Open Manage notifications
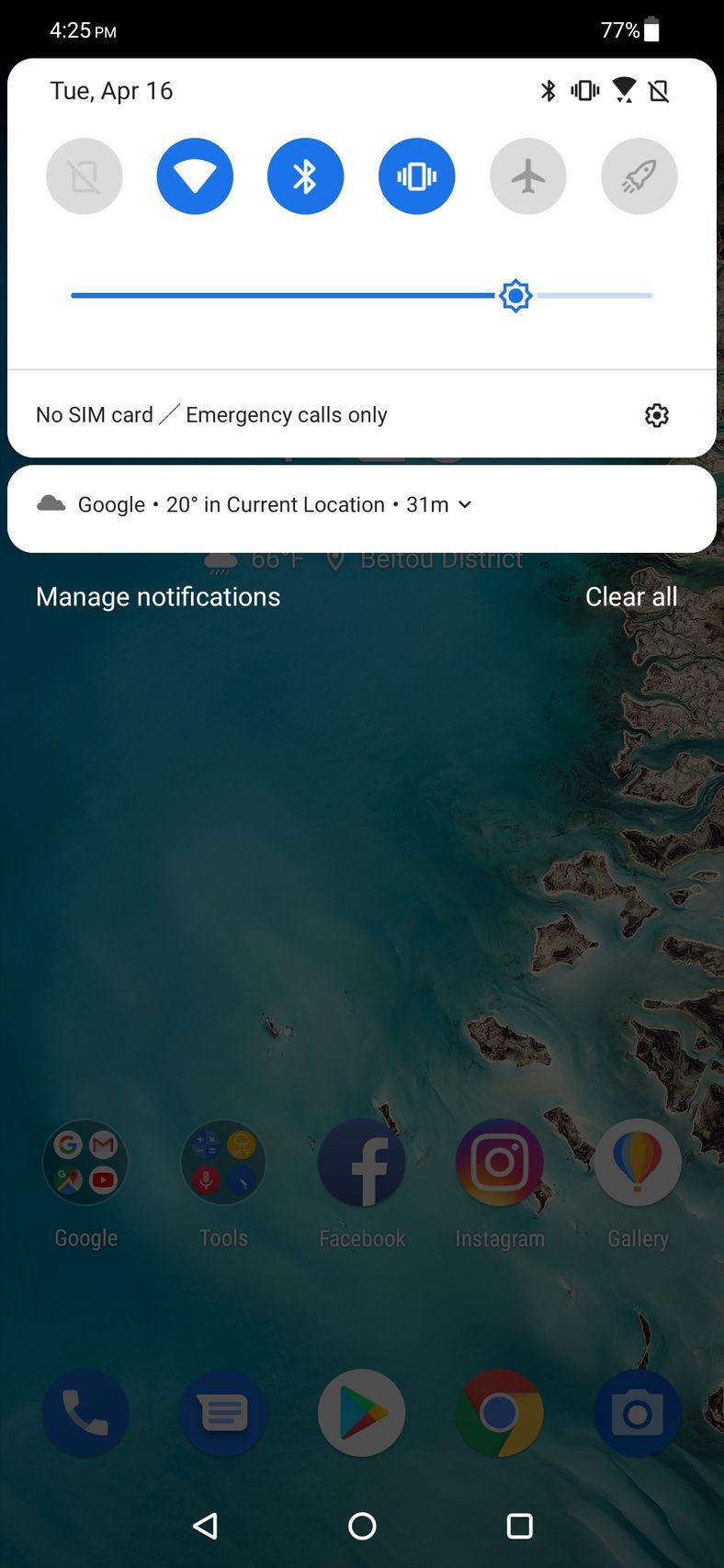Image resolution: width=724 pixels, height=1568 pixels. (x=157, y=596)
